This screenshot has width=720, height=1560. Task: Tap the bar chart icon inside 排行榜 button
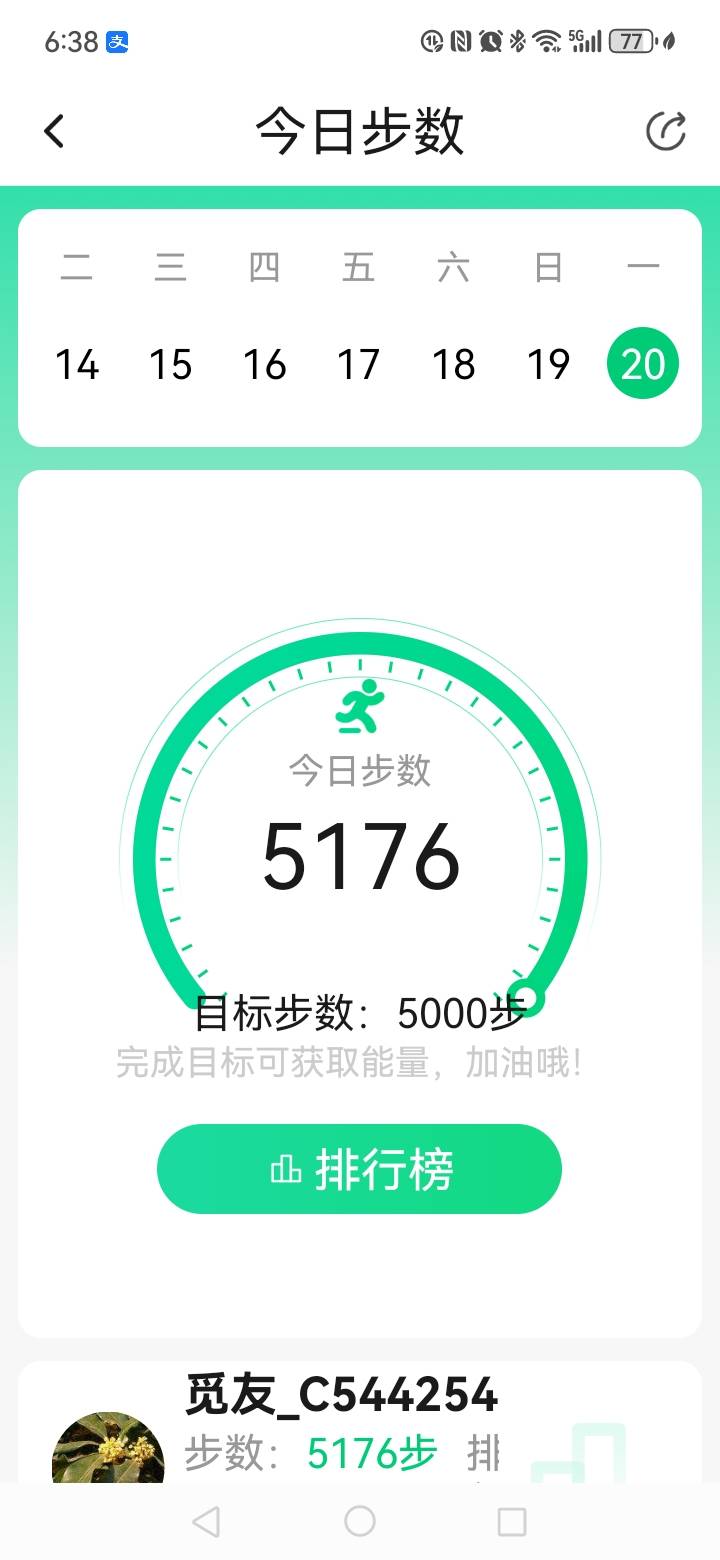click(x=290, y=1168)
